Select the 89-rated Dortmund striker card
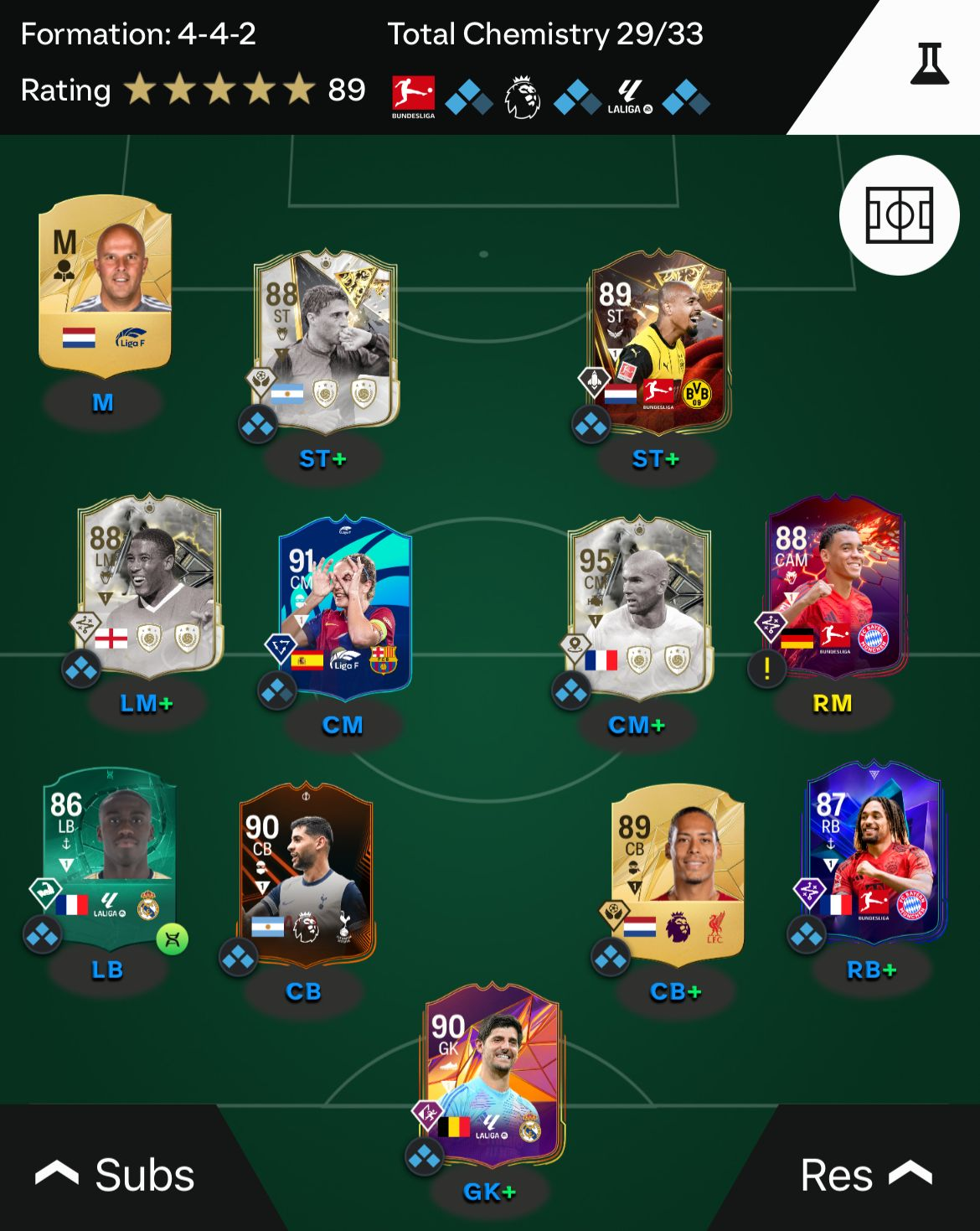The height and width of the screenshot is (1231, 980). click(660, 339)
